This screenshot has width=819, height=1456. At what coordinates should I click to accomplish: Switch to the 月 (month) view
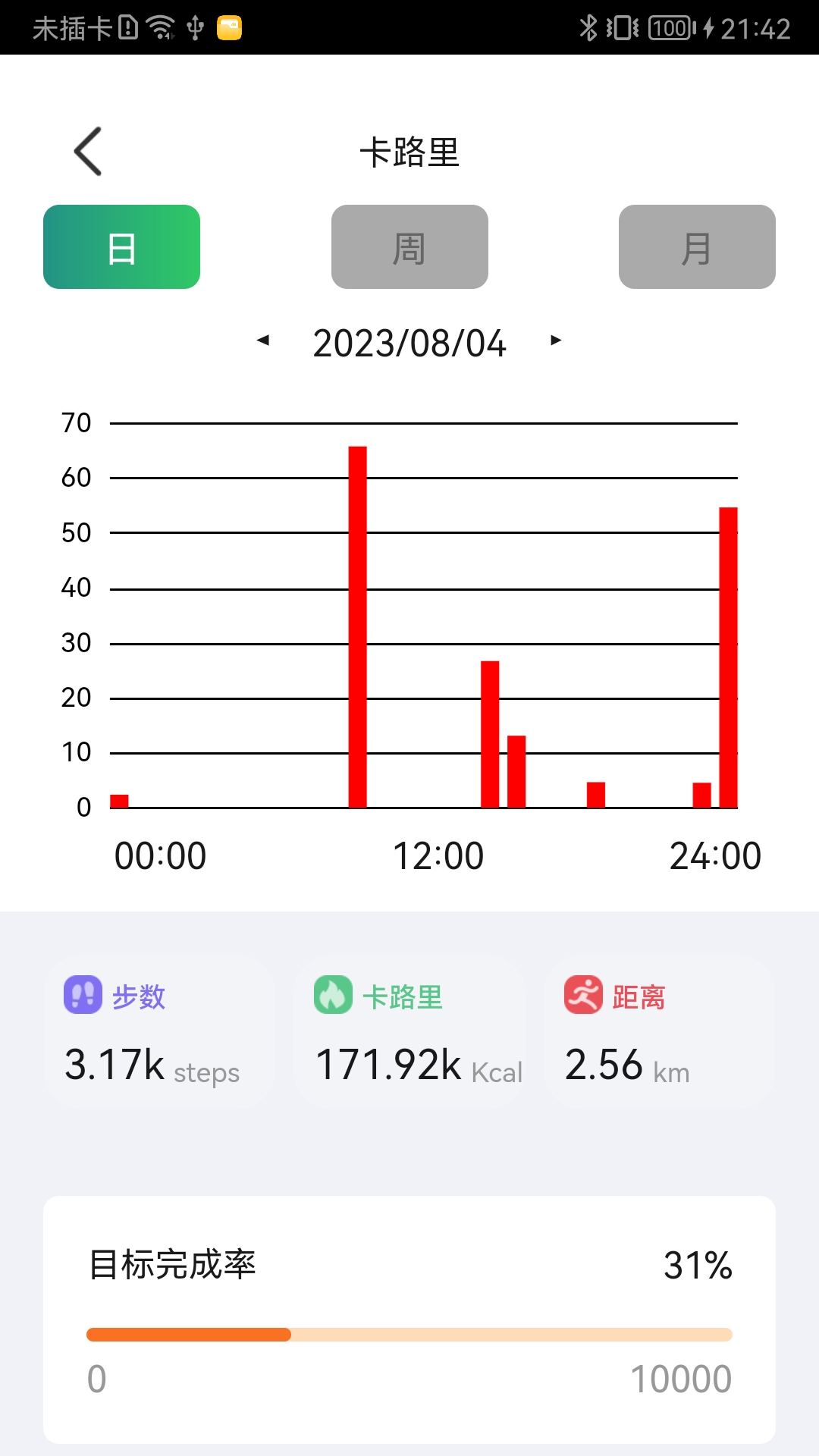tap(696, 247)
